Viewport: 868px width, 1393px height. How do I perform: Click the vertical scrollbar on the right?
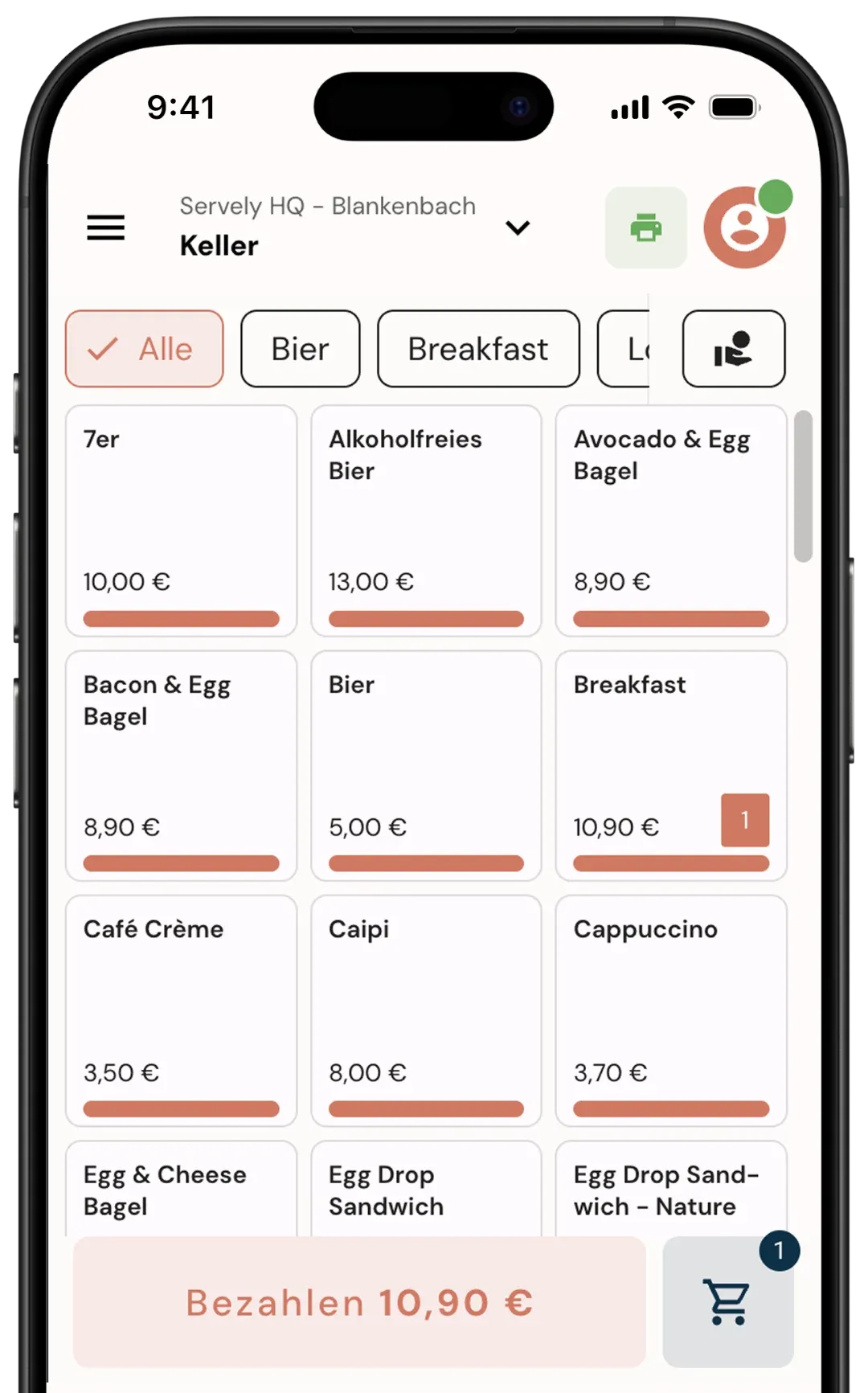[803, 482]
